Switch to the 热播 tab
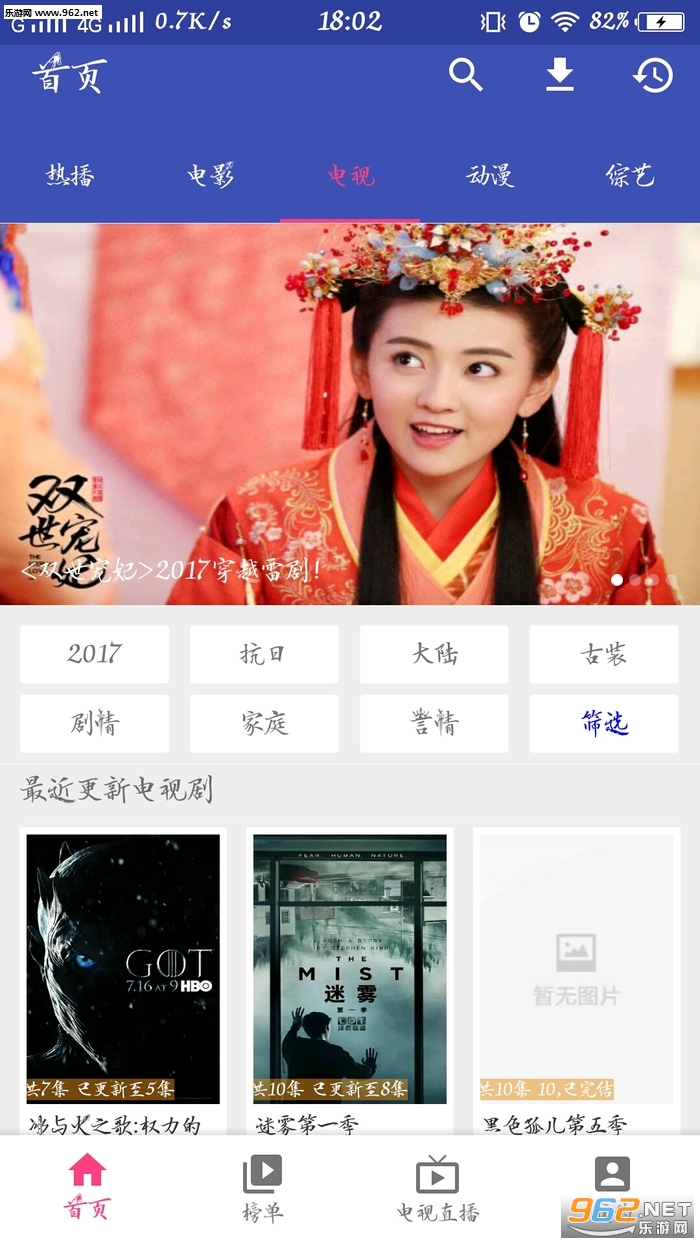 (70, 176)
